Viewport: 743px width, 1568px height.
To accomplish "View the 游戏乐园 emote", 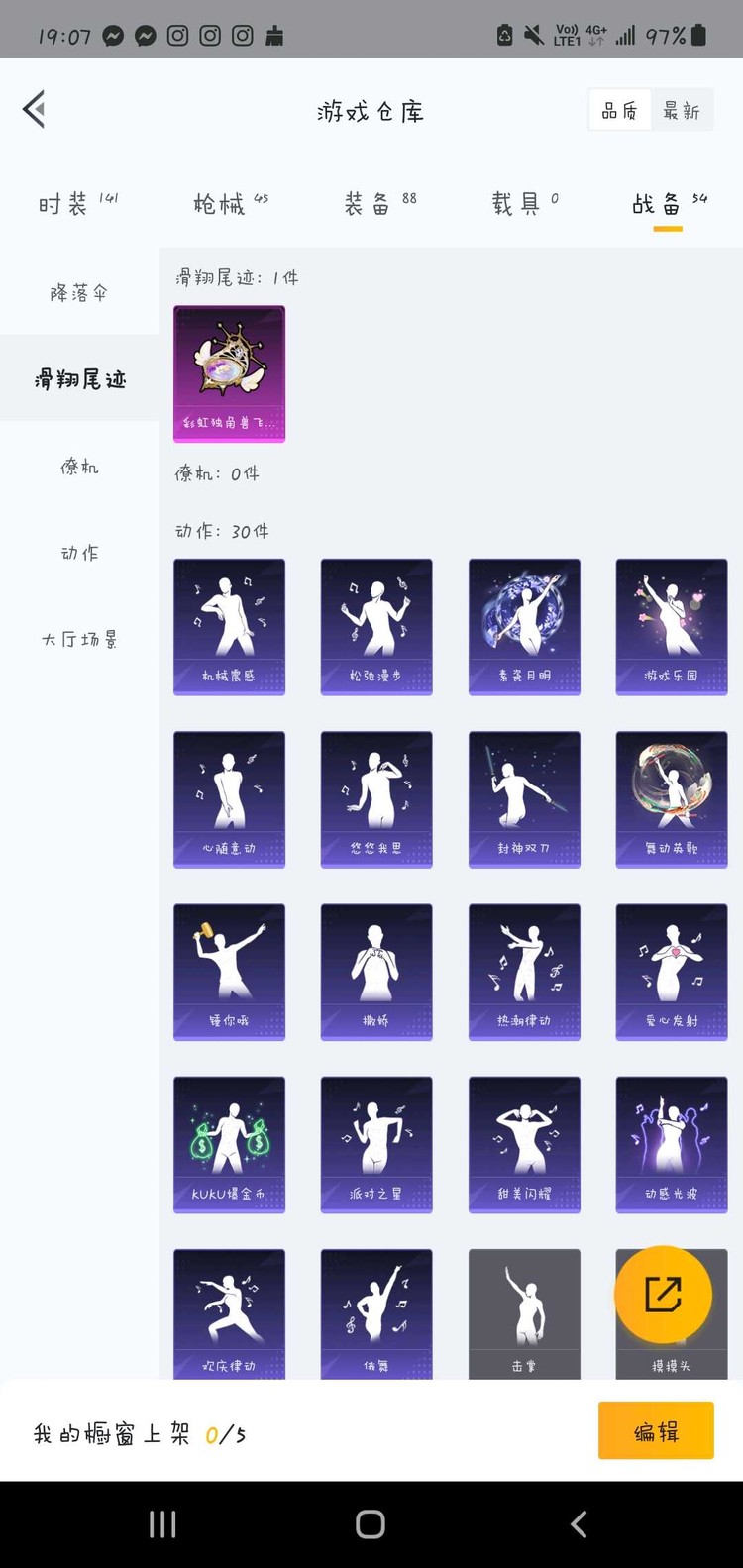I will point(671,626).
